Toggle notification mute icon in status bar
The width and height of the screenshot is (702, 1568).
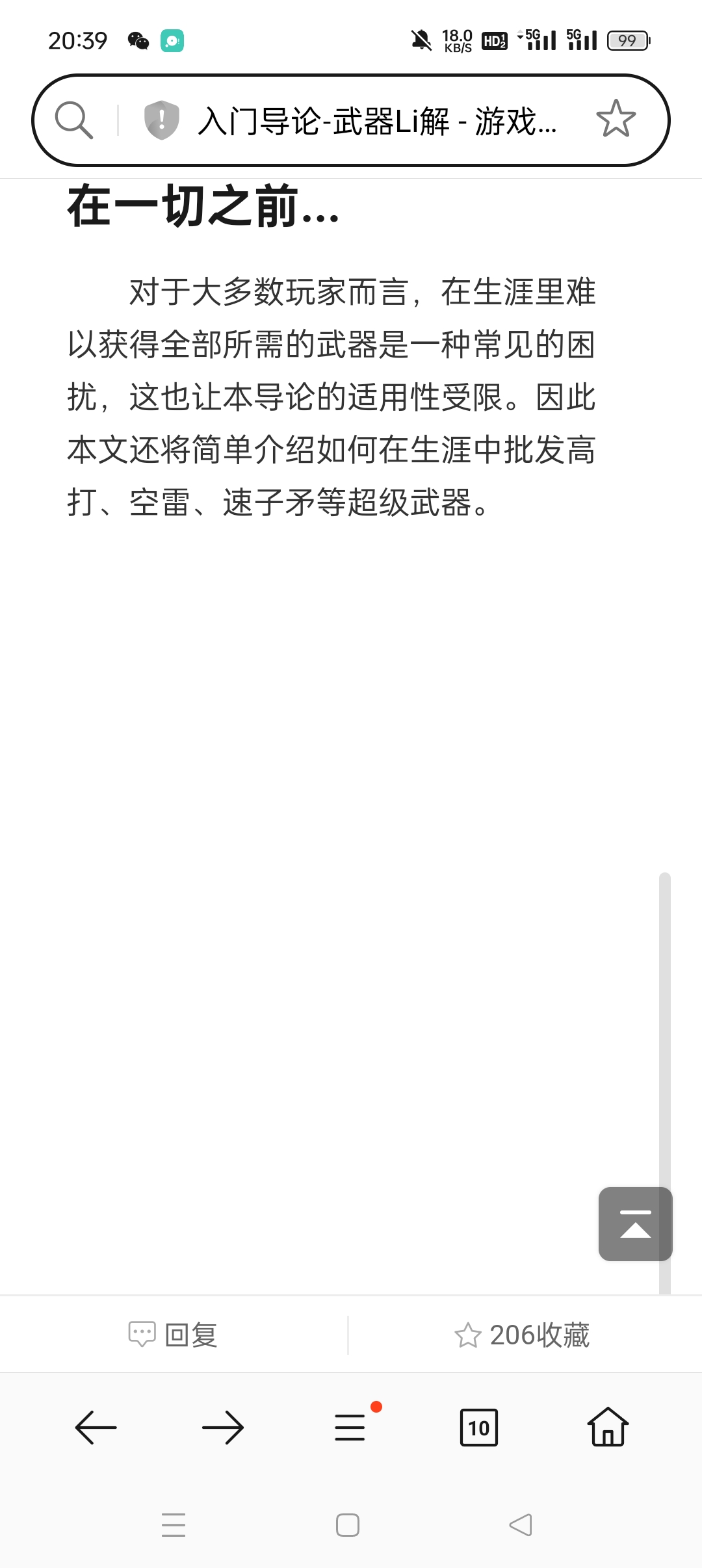coord(421,40)
